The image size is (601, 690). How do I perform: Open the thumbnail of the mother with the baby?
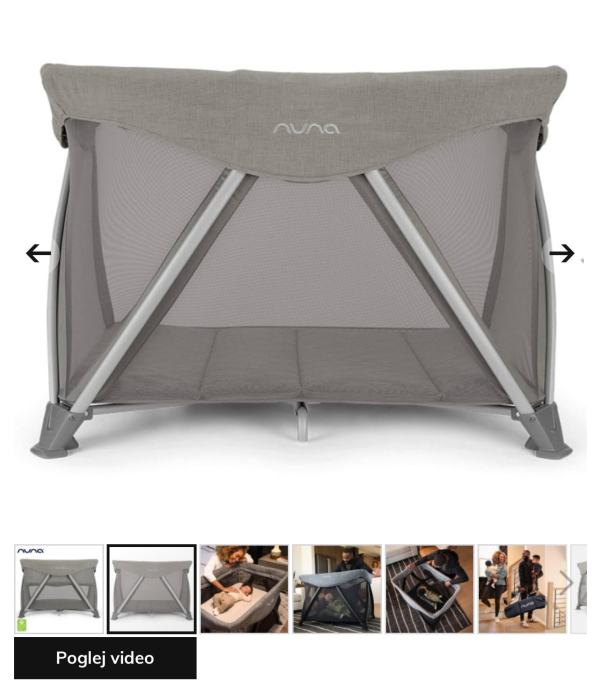244,589
